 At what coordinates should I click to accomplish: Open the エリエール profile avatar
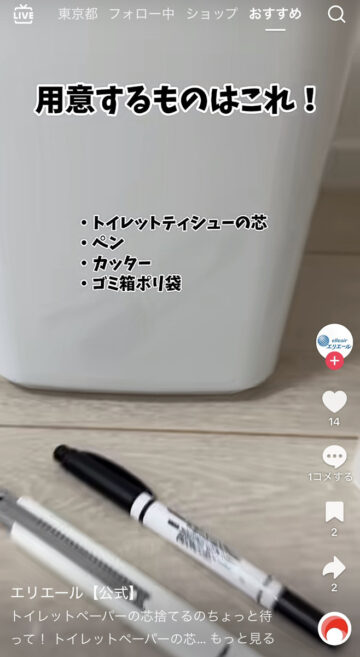(x=334, y=341)
